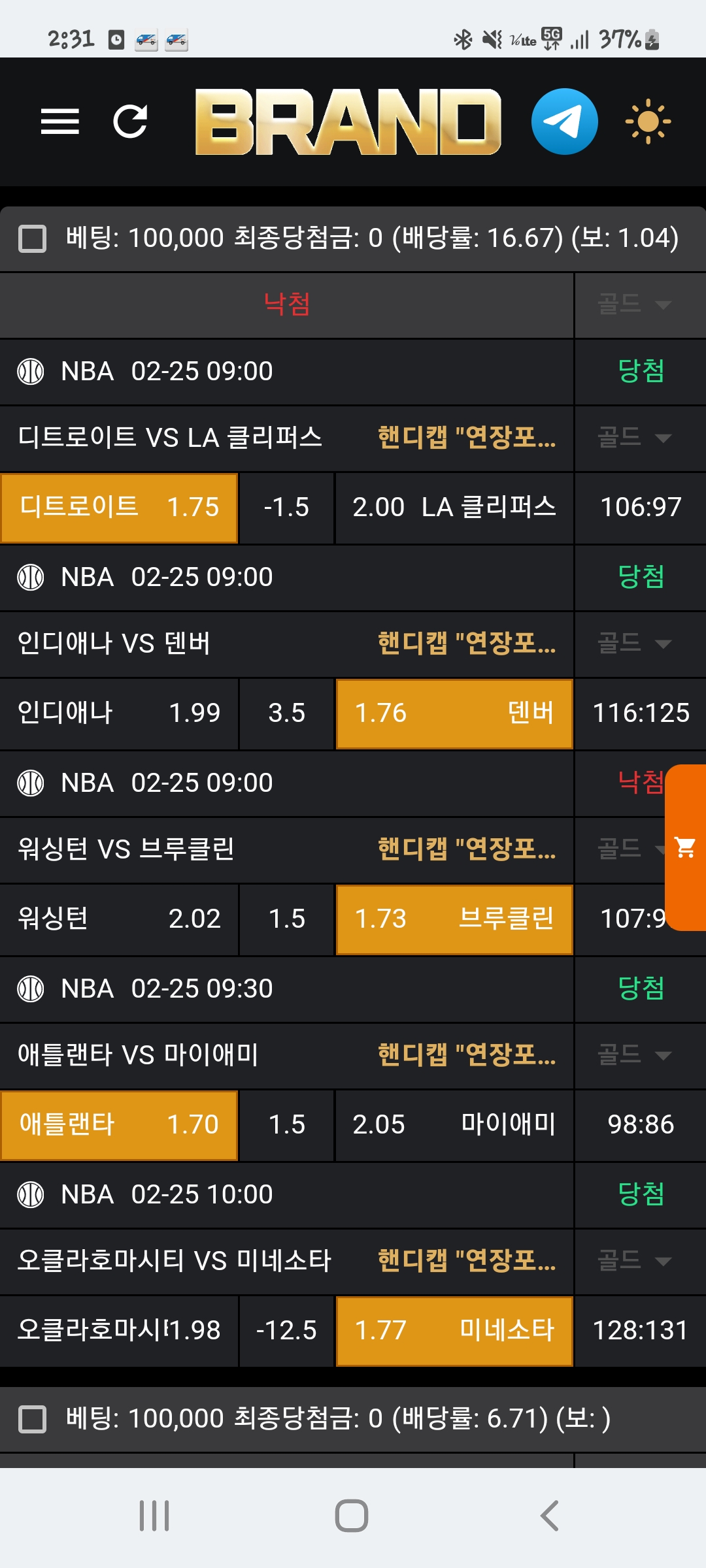Go back using the system back button
The width and height of the screenshot is (706, 1568).
point(549,1516)
